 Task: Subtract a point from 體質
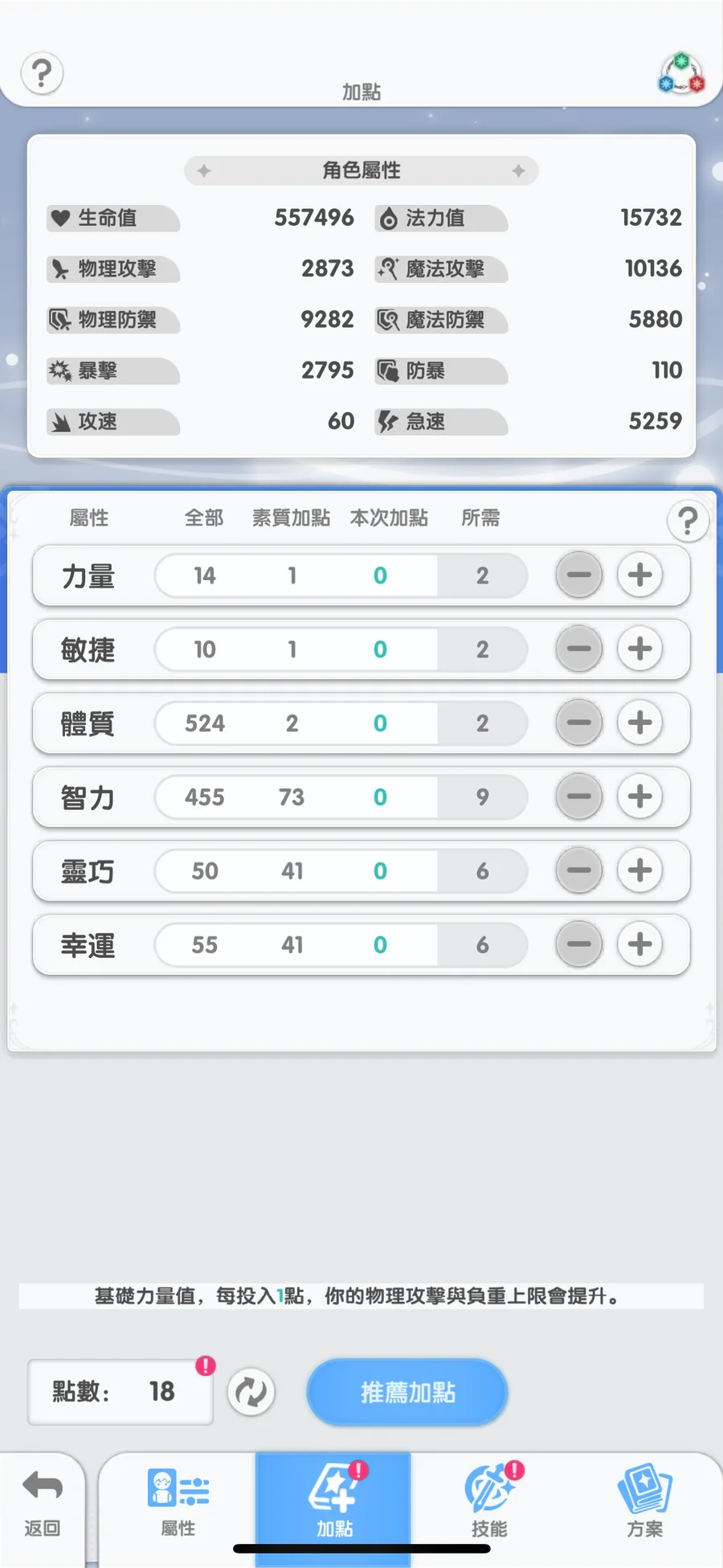click(x=578, y=723)
